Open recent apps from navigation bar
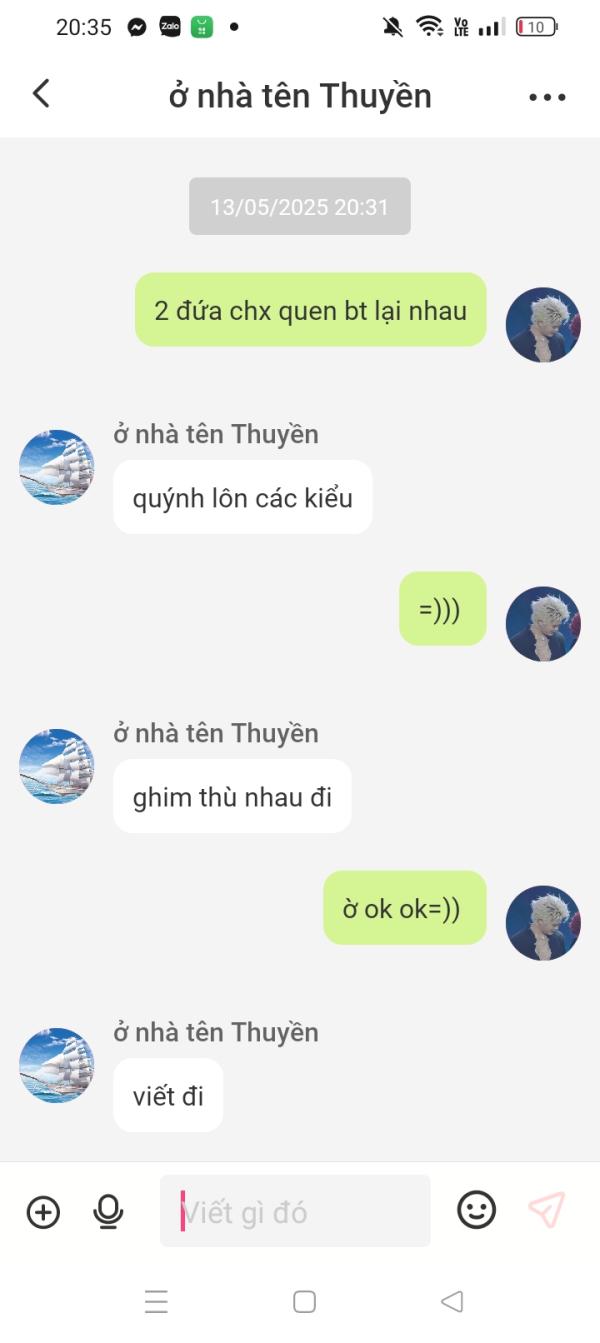This screenshot has height=1343, width=600. (x=156, y=1301)
